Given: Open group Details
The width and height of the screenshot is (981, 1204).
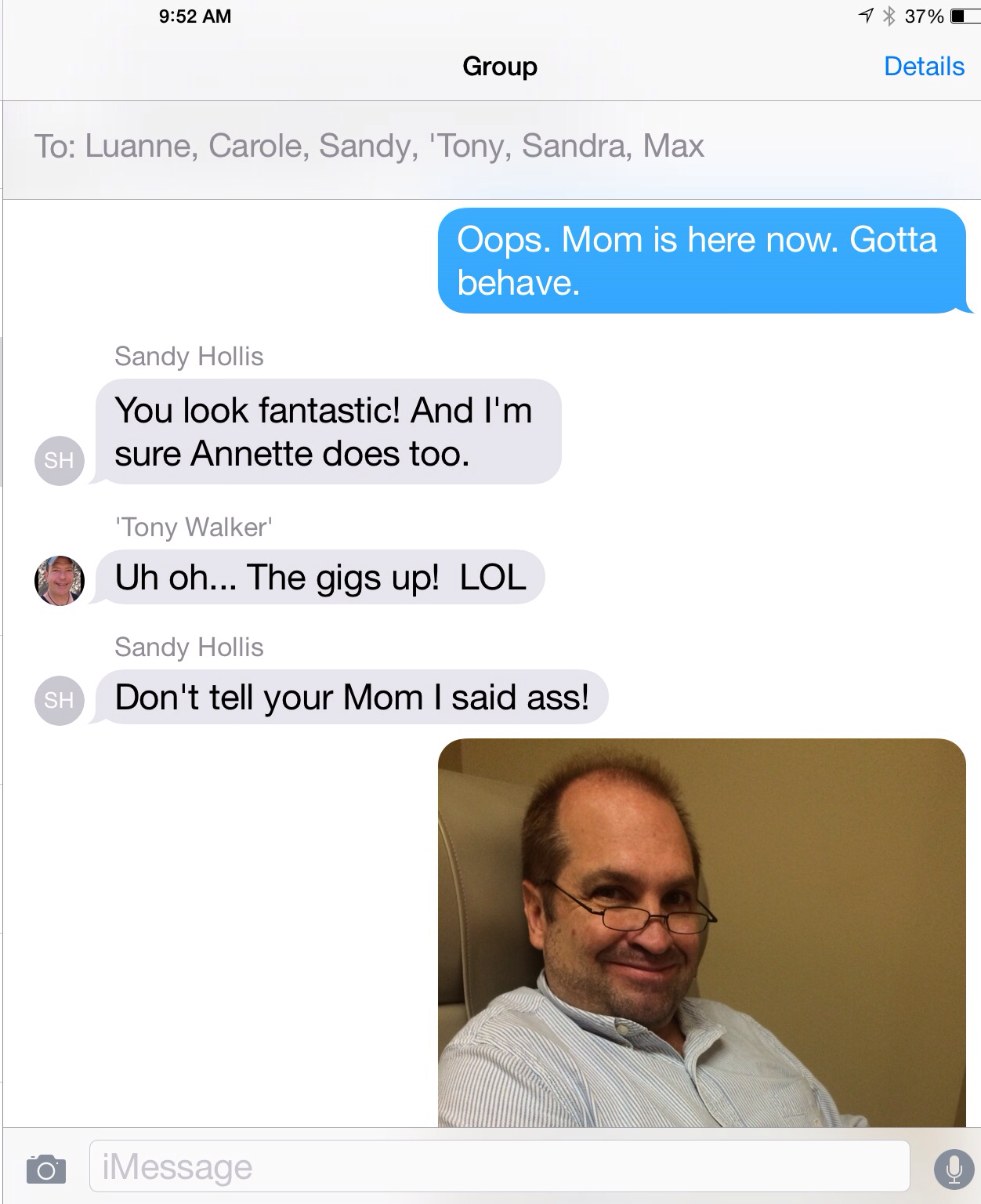Looking at the screenshot, I should [923, 67].
